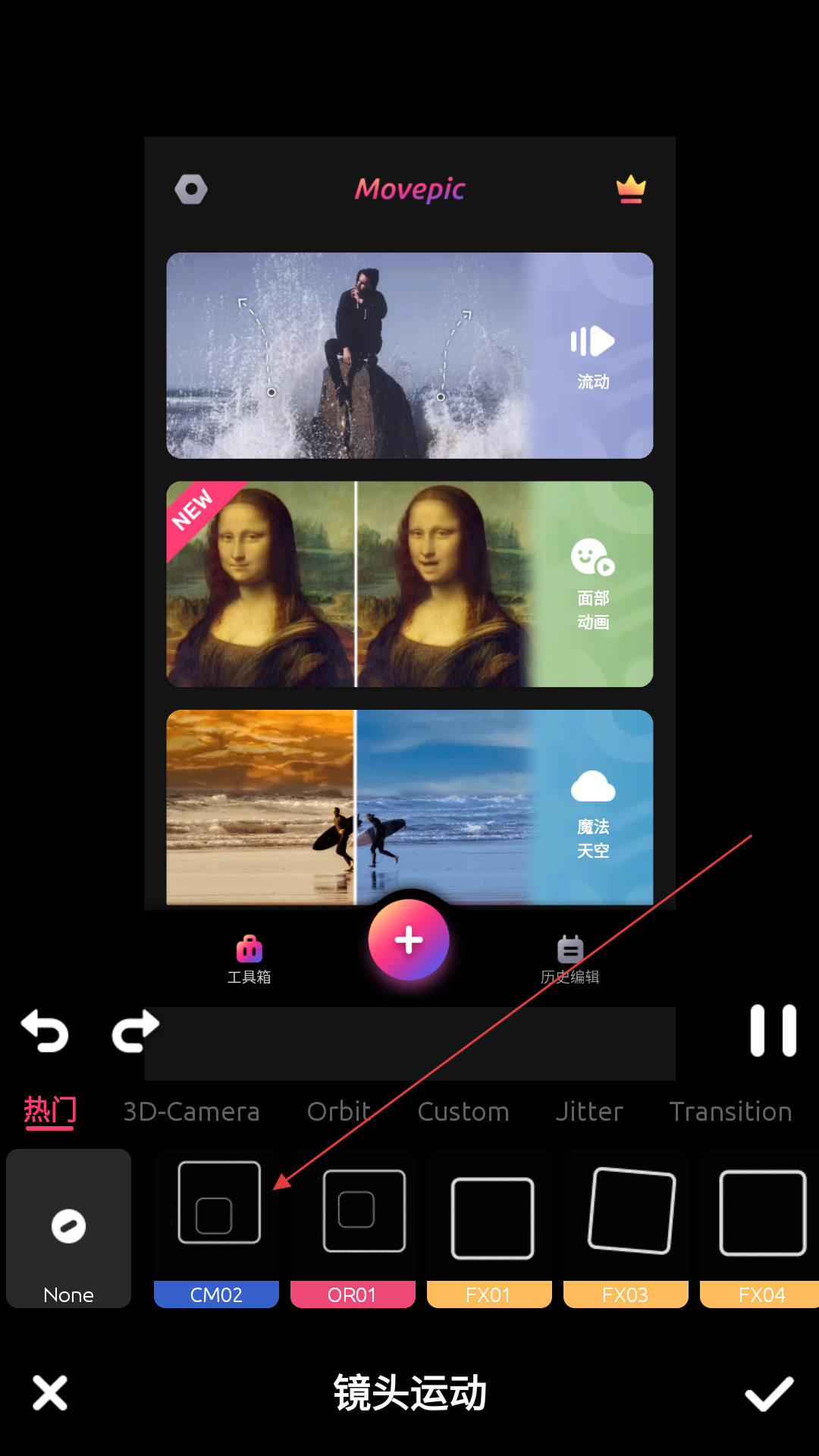Pick the FX03 effect

(626, 1228)
